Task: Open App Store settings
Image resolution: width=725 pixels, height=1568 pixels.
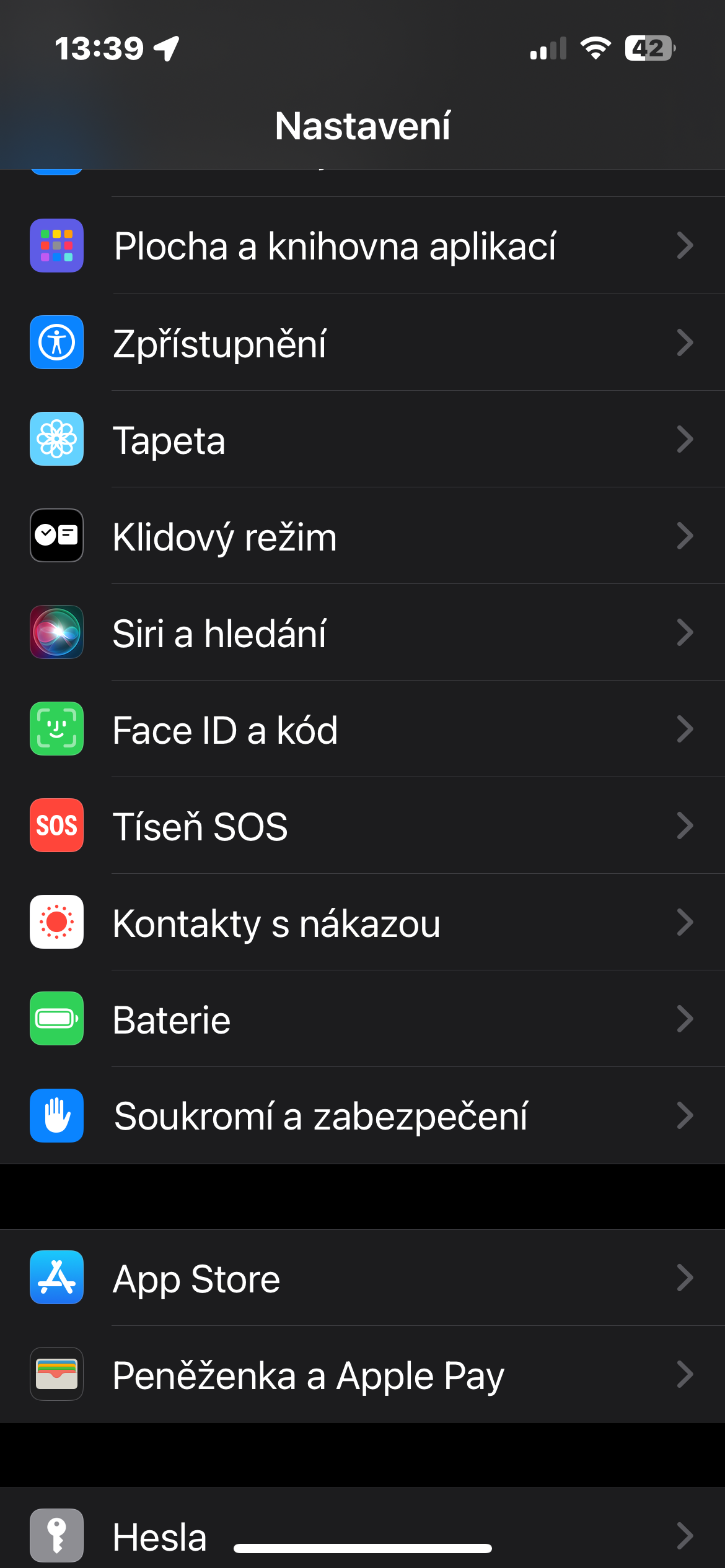Action: tap(362, 1278)
